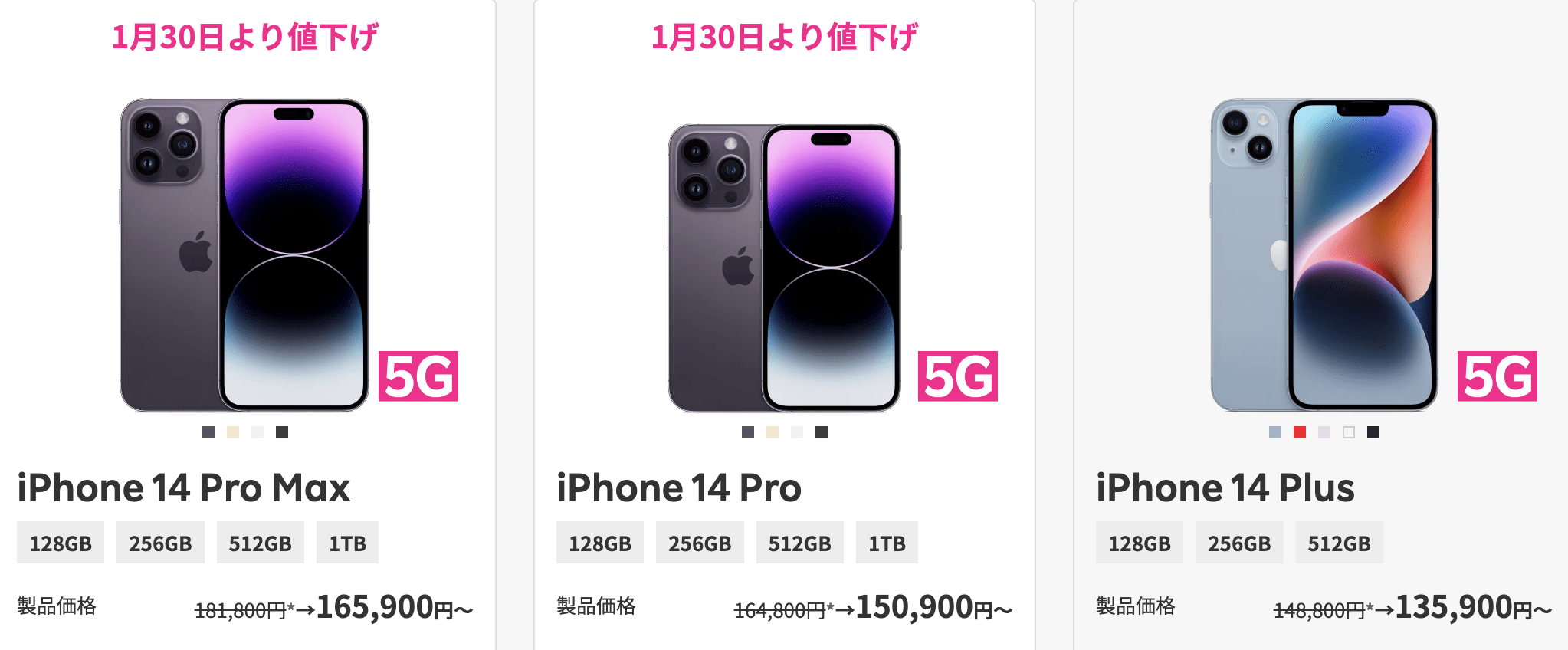1568x650 pixels.
Task: Select 1TB for iPhone 14 Pro
Action: [x=887, y=543]
